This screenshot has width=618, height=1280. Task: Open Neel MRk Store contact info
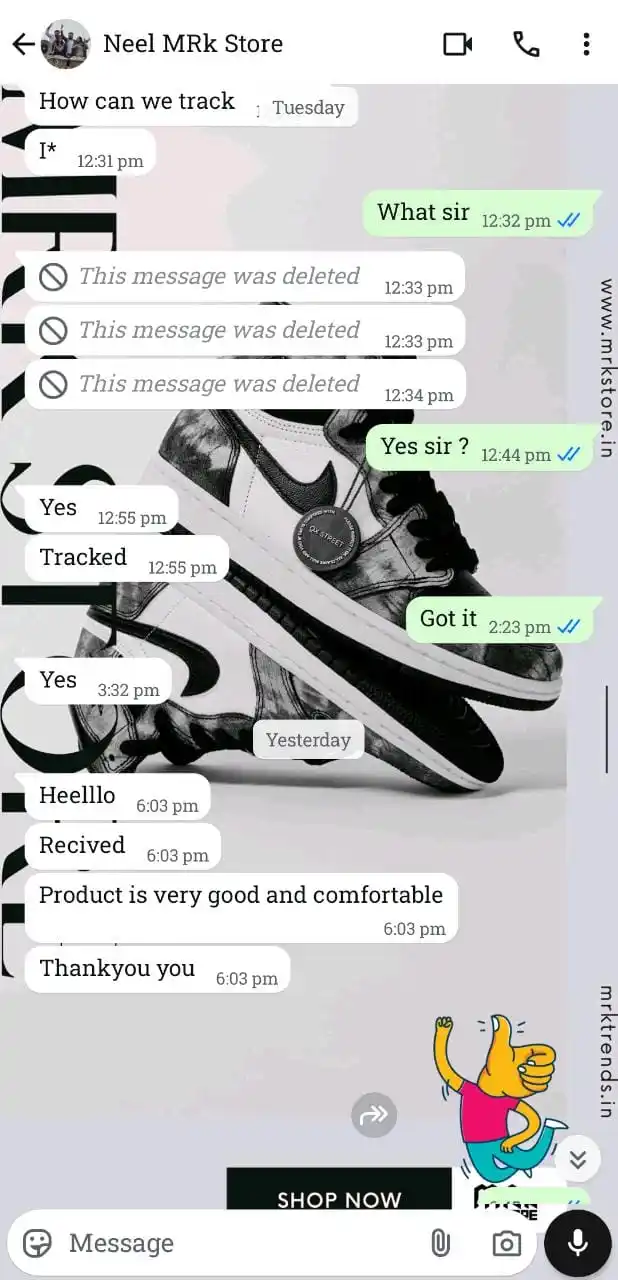tap(193, 44)
